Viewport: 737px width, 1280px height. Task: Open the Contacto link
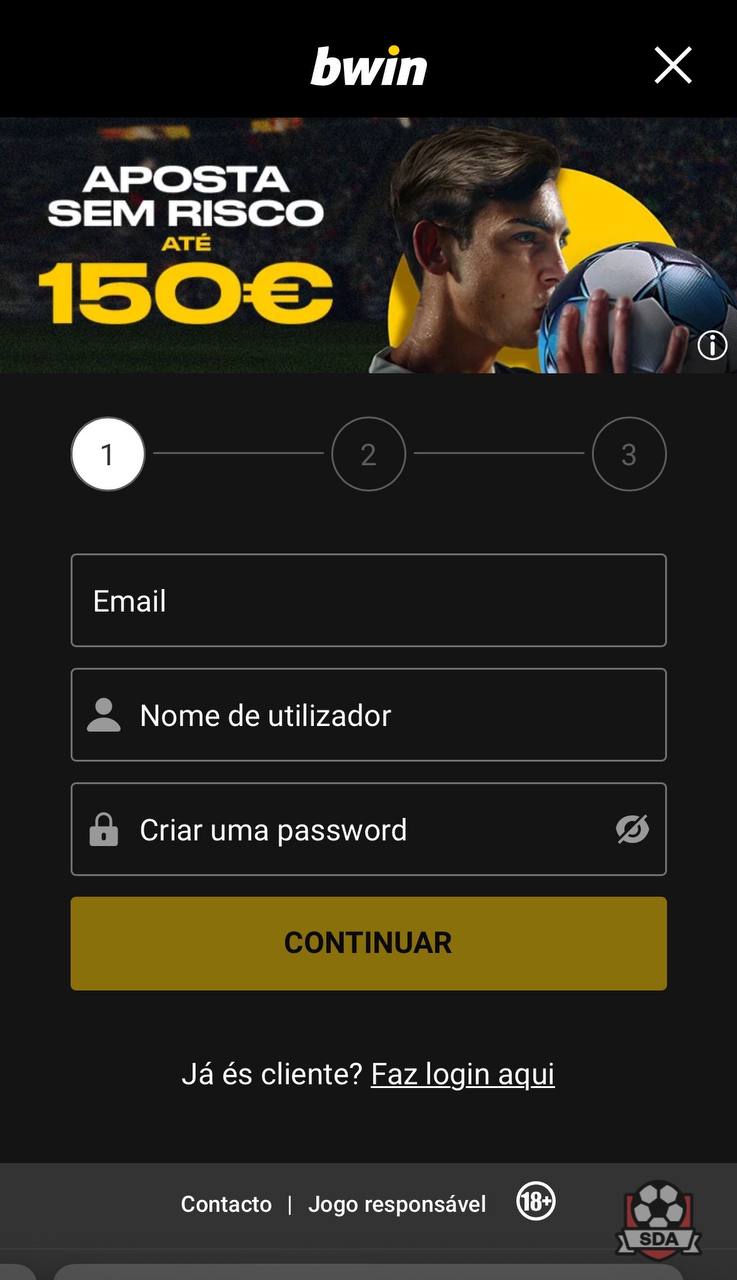(x=226, y=1204)
